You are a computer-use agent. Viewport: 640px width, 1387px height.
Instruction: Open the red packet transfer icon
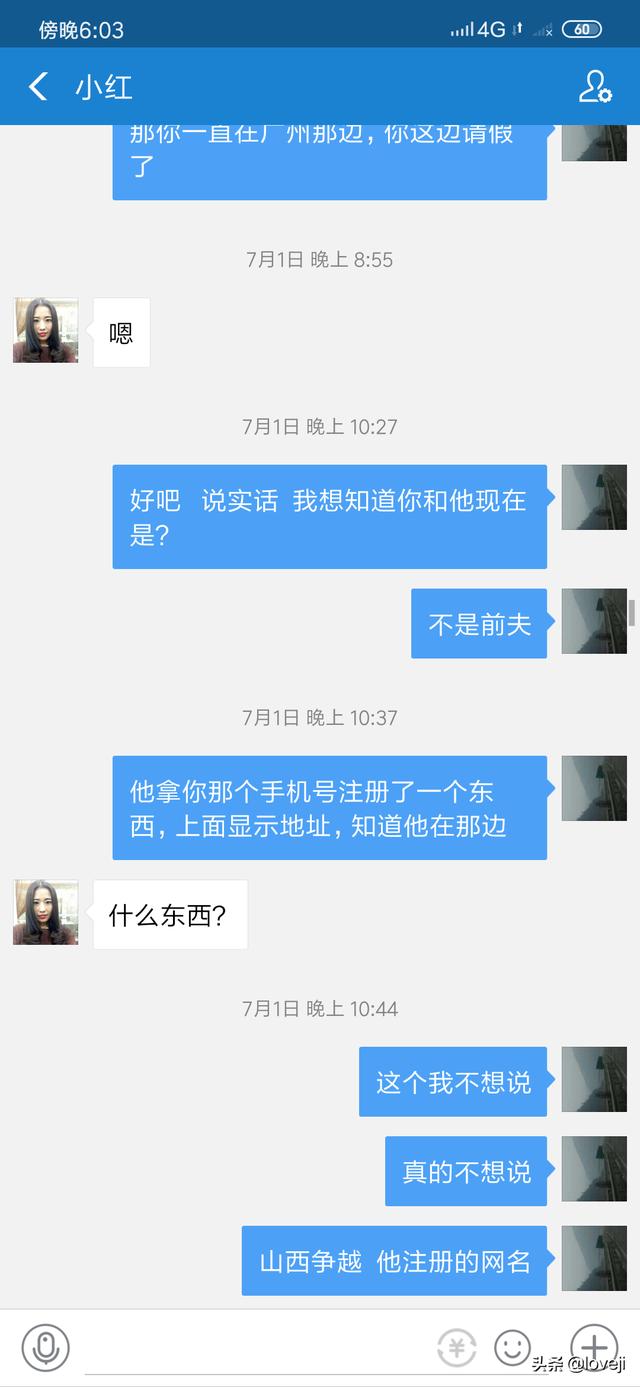(x=457, y=1348)
